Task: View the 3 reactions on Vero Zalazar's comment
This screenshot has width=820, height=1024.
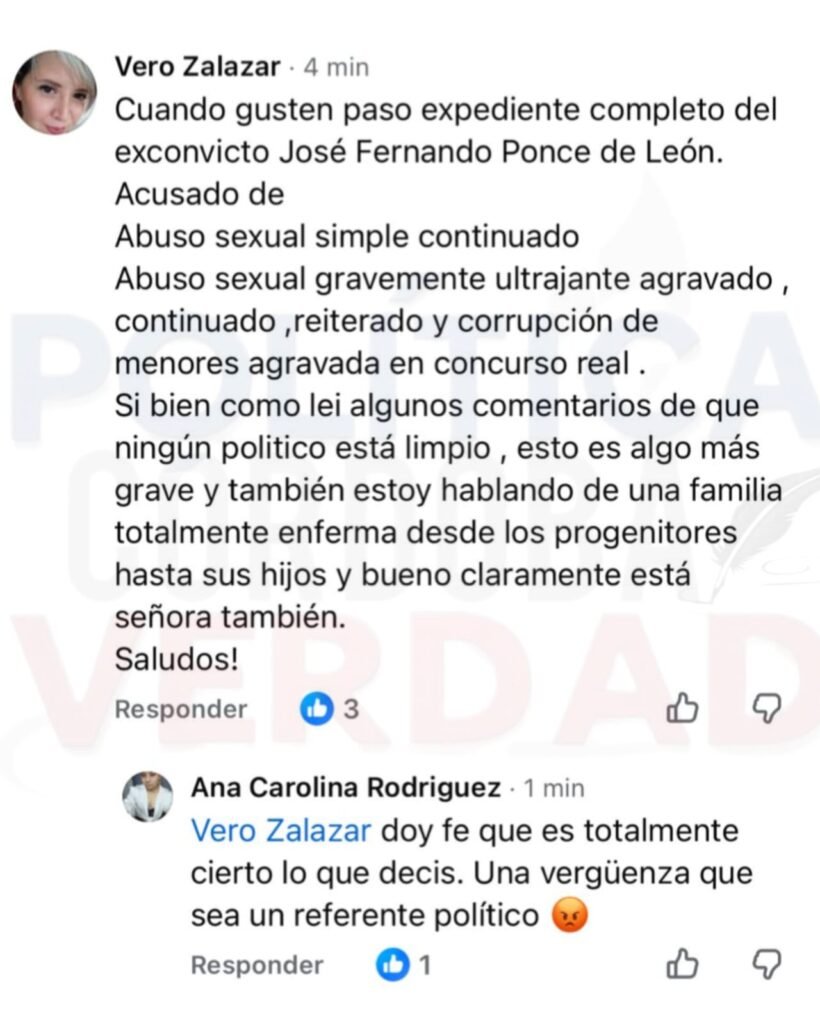Action: [x=330, y=709]
